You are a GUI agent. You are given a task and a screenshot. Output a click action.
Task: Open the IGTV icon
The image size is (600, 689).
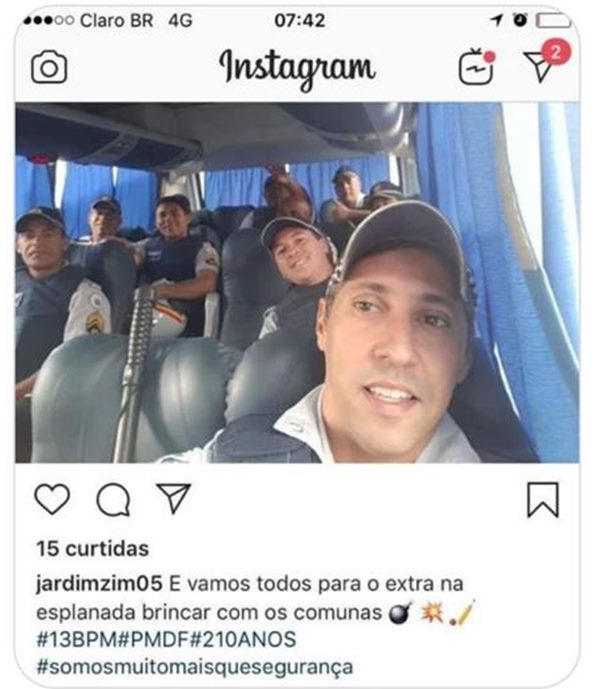pyautogui.click(x=475, y=66)
